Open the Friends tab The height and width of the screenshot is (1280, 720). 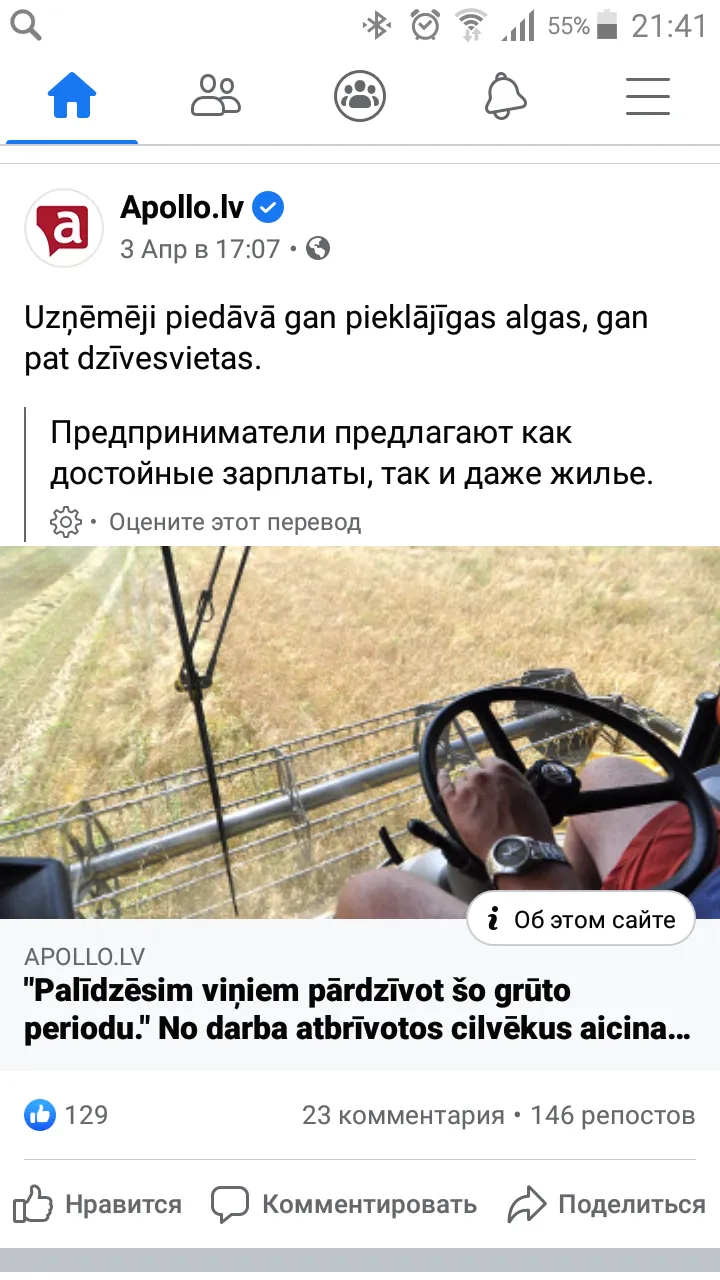tap(216, 97)
